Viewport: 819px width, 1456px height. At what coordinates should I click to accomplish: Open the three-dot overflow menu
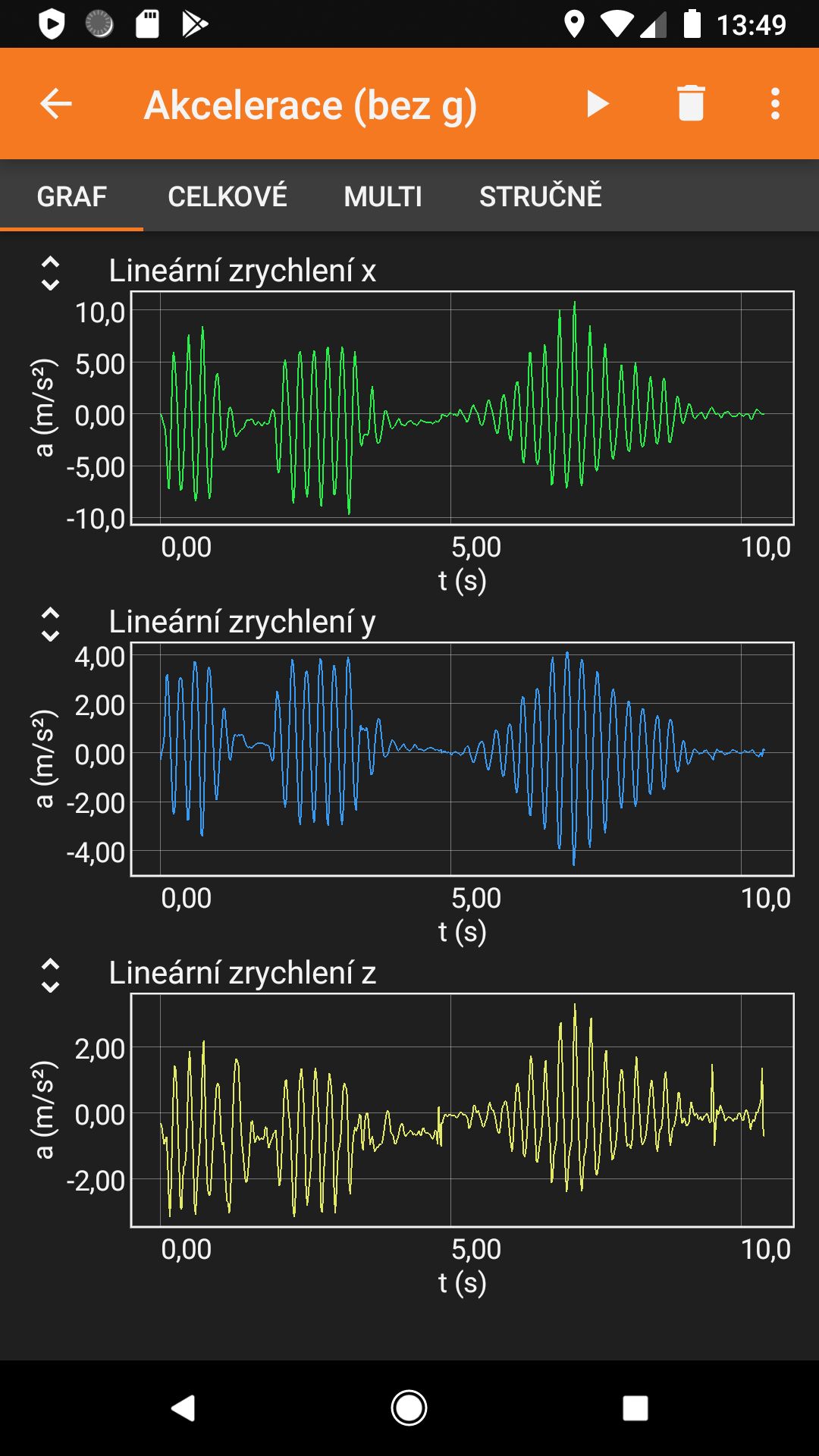[775, 104]
